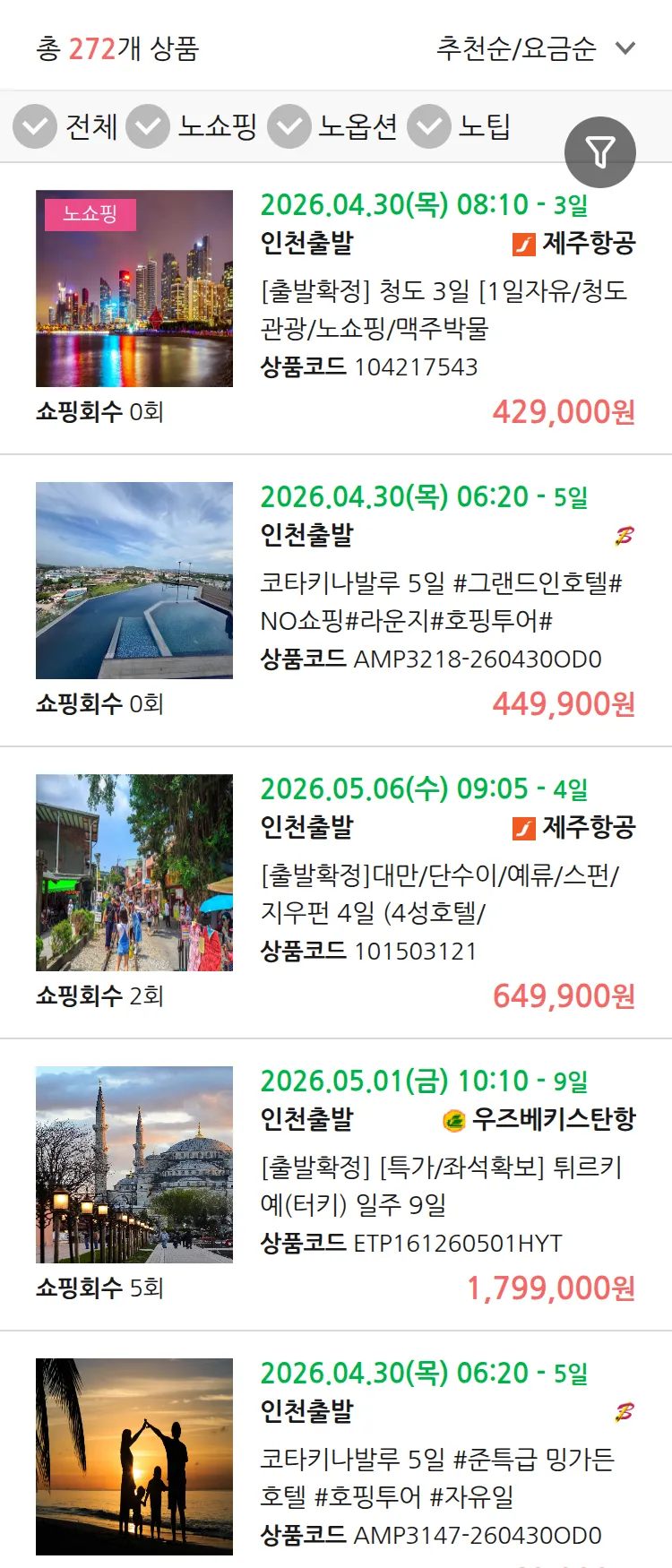Click price 449,900원 on Kota Kinabalu tour

coord(563,703)
